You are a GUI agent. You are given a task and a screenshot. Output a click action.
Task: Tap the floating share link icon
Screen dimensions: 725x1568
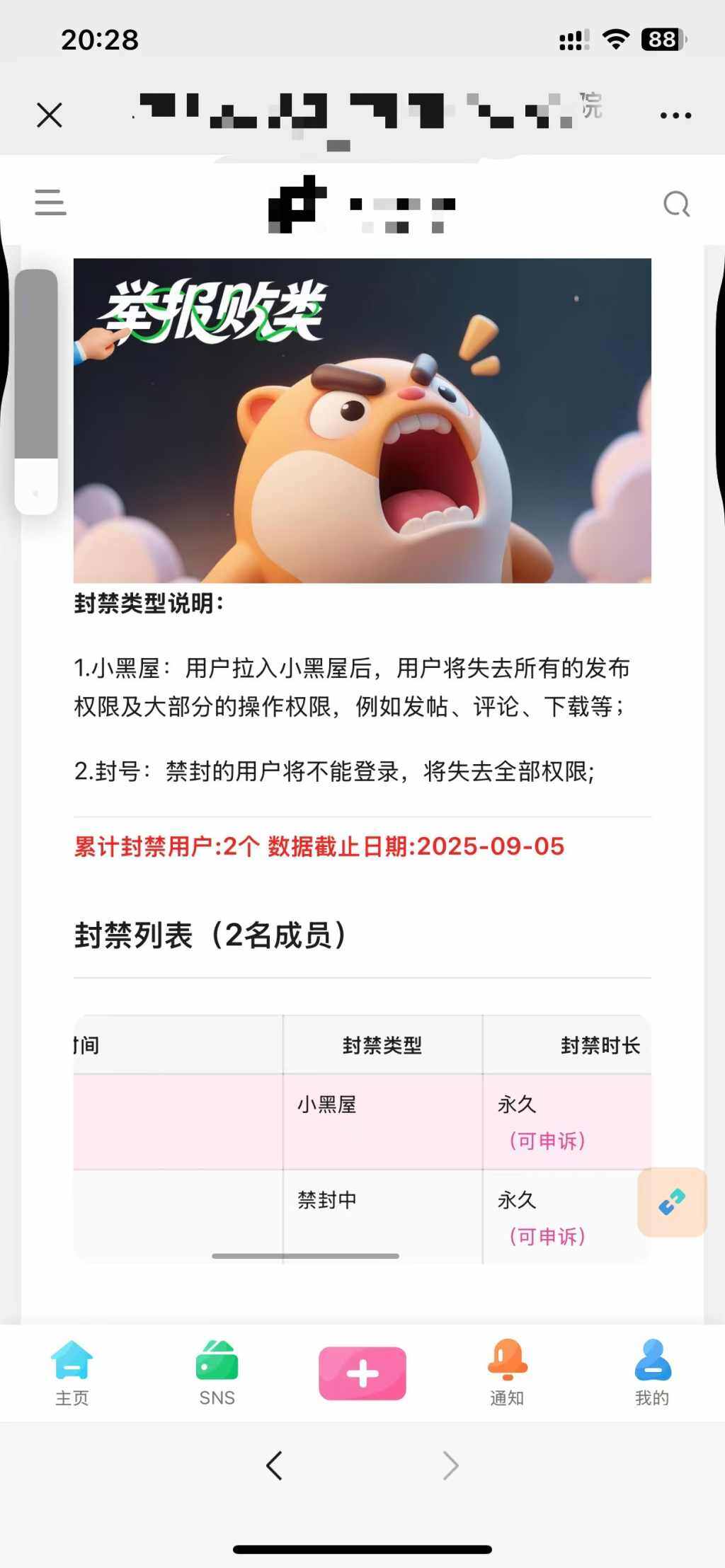[x=671, y=1203]
